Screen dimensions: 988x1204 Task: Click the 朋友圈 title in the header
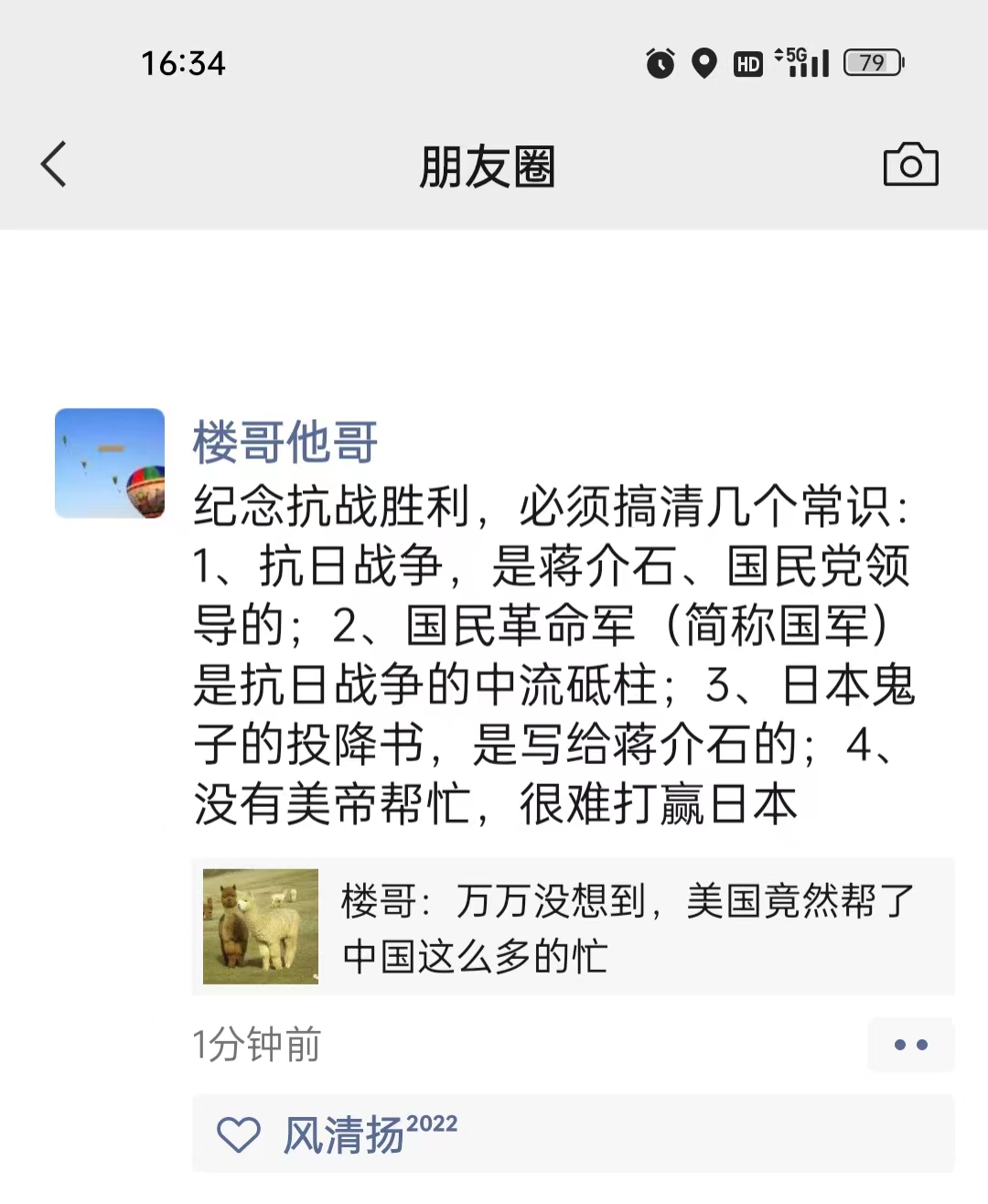tap(488, 167)
